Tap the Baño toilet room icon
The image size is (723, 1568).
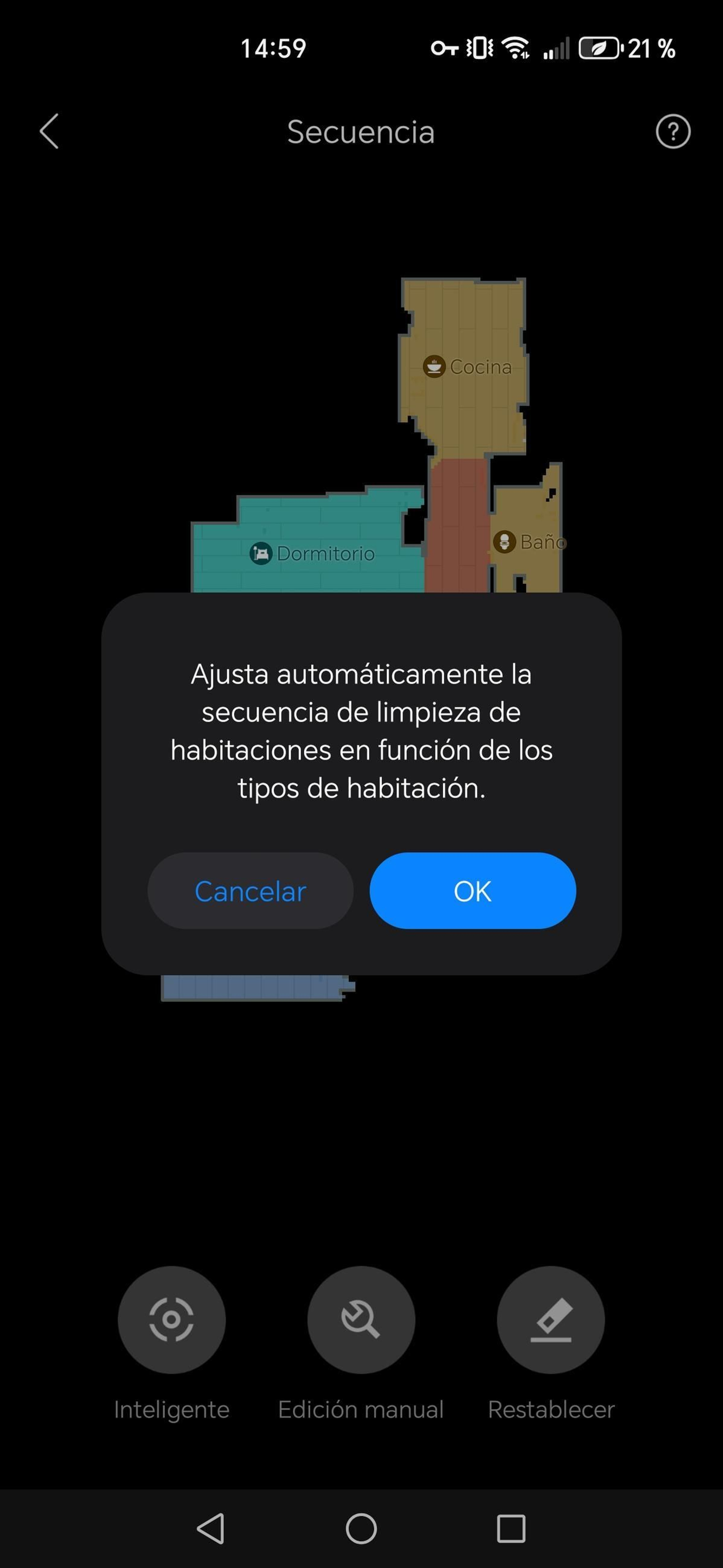(504, 541)
